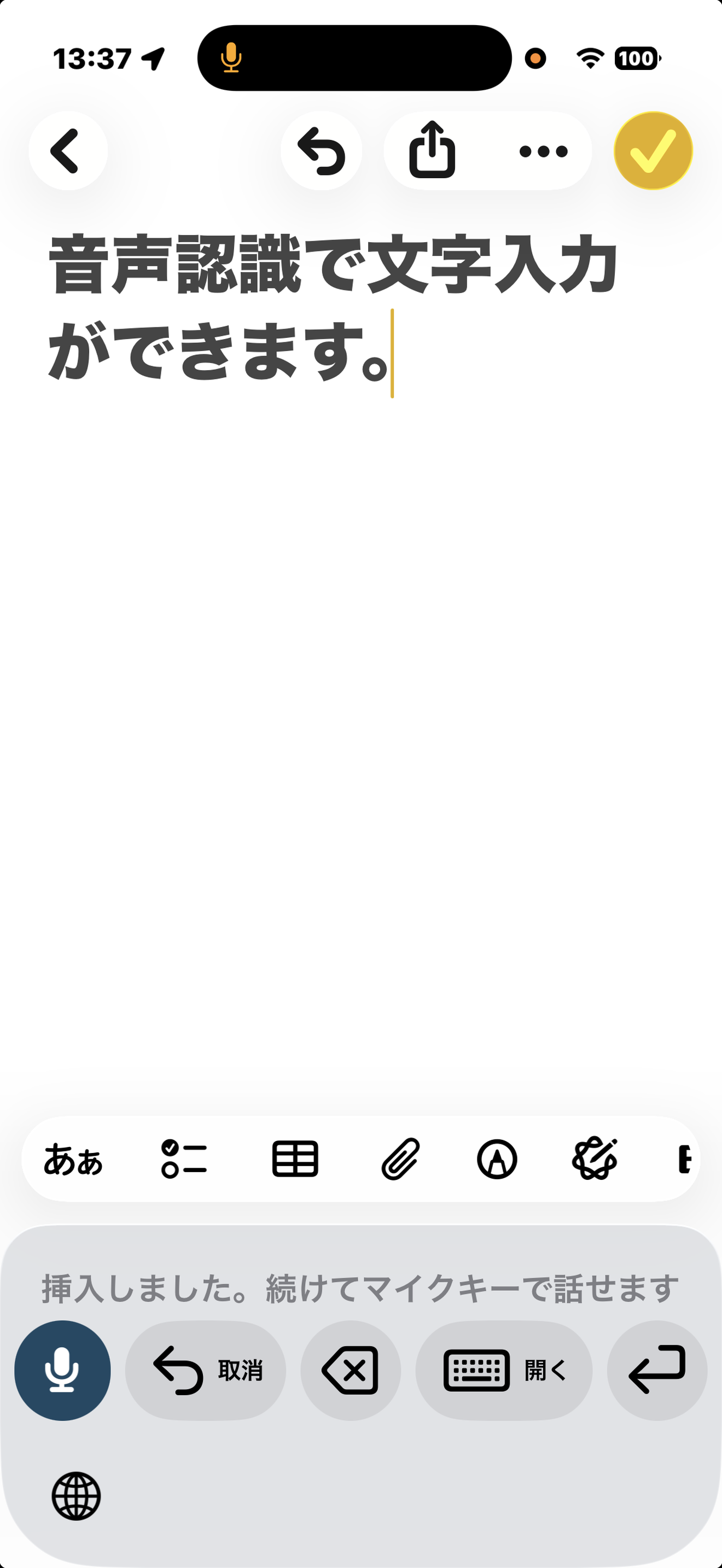The image size is (722, 1568).
Task: Open the markup pen tool
Action: (497, 1159)
